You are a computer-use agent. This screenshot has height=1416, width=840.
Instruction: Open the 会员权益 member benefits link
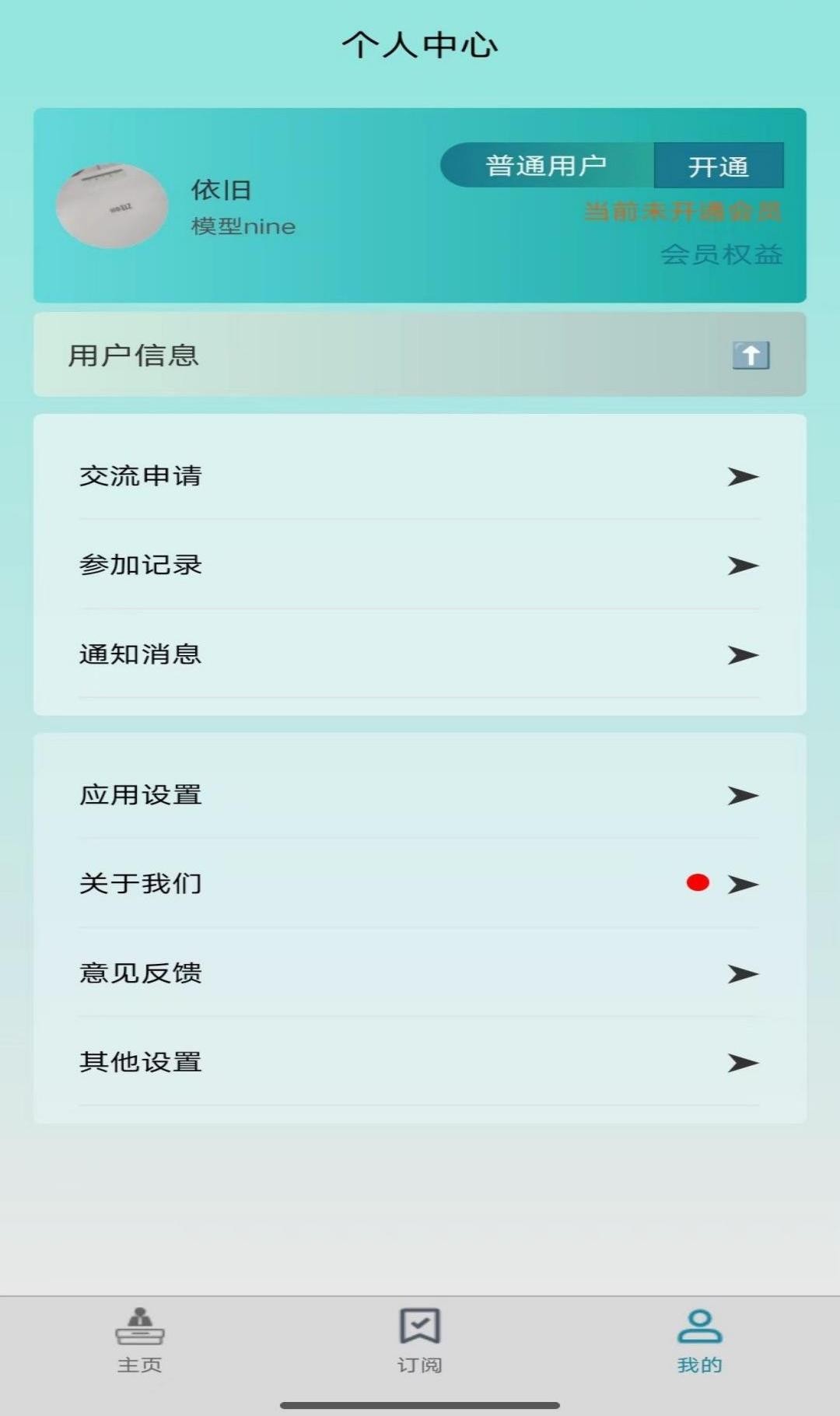(x=722, y=255)
